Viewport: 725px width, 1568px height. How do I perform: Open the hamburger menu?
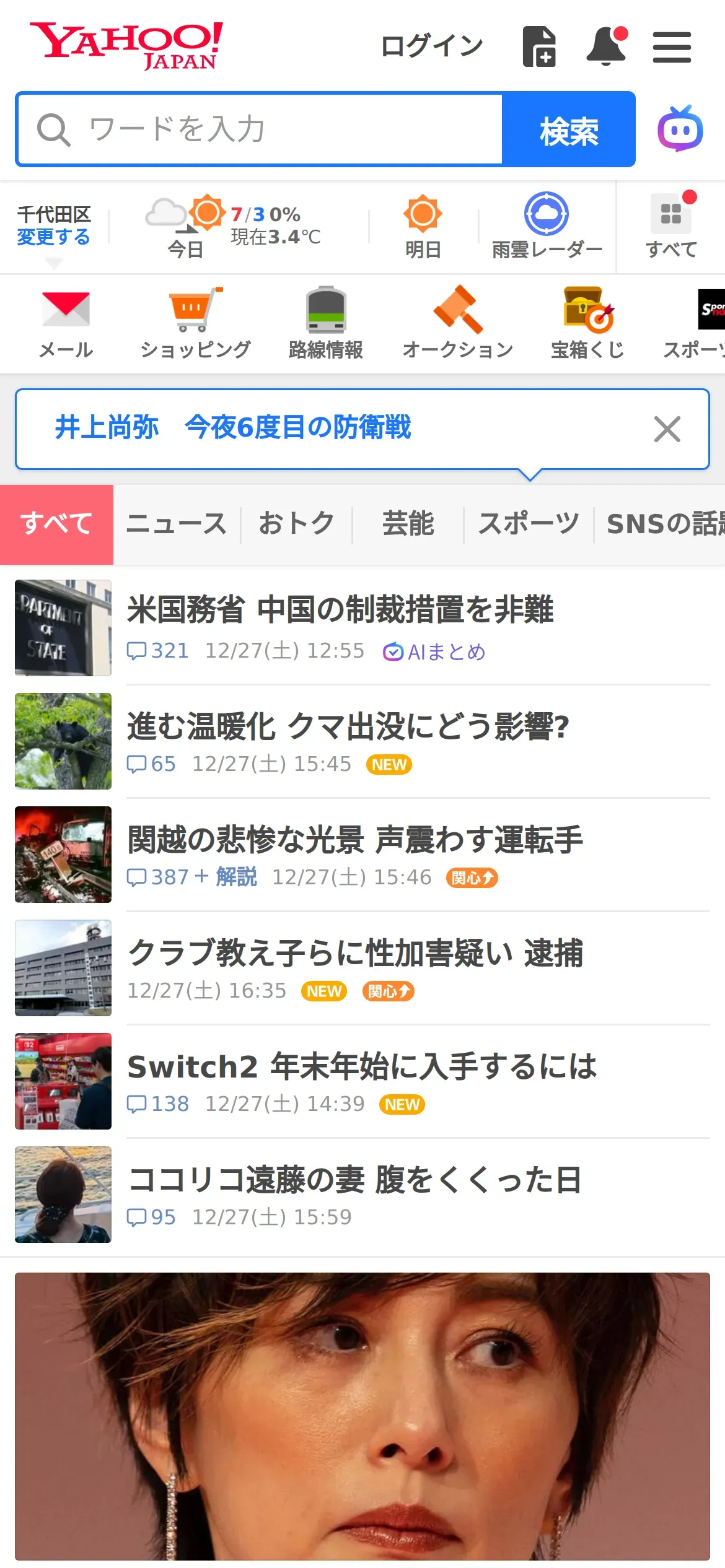click(x=672, y=48)
